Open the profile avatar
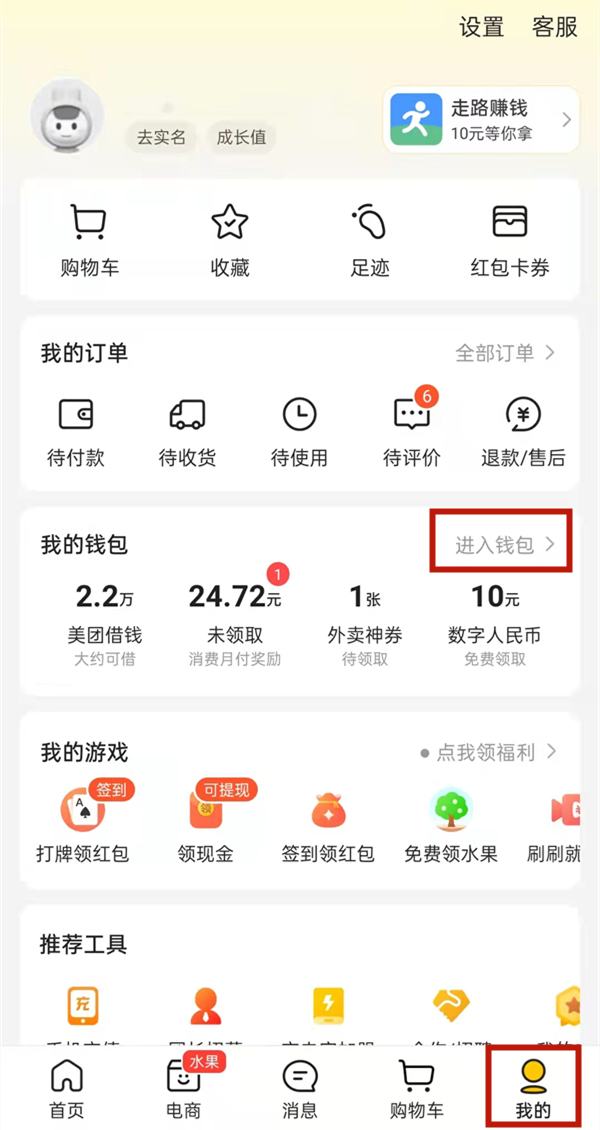This screenshot has height=1130, width=600. [69, 115]
